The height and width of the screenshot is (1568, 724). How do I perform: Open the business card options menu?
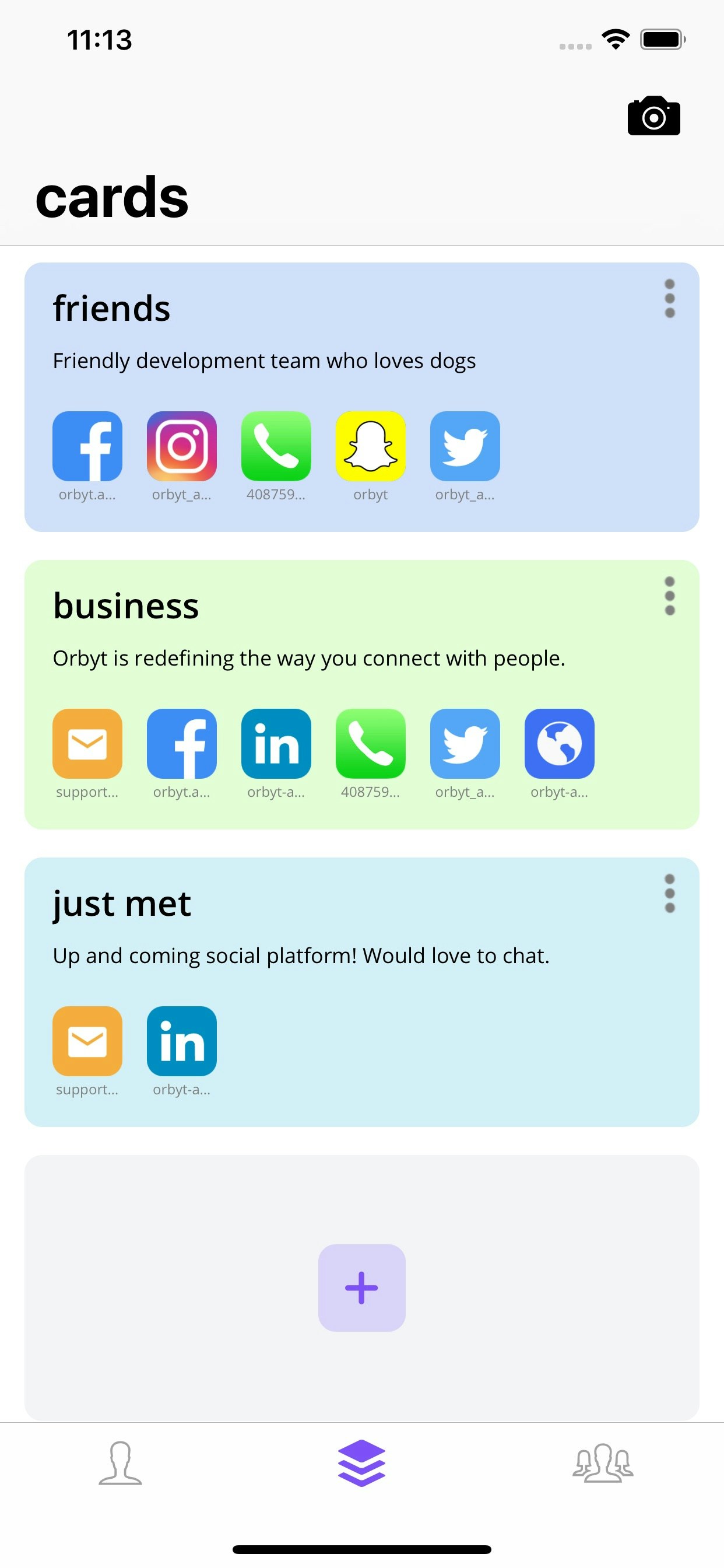click(x=669, y=596)
